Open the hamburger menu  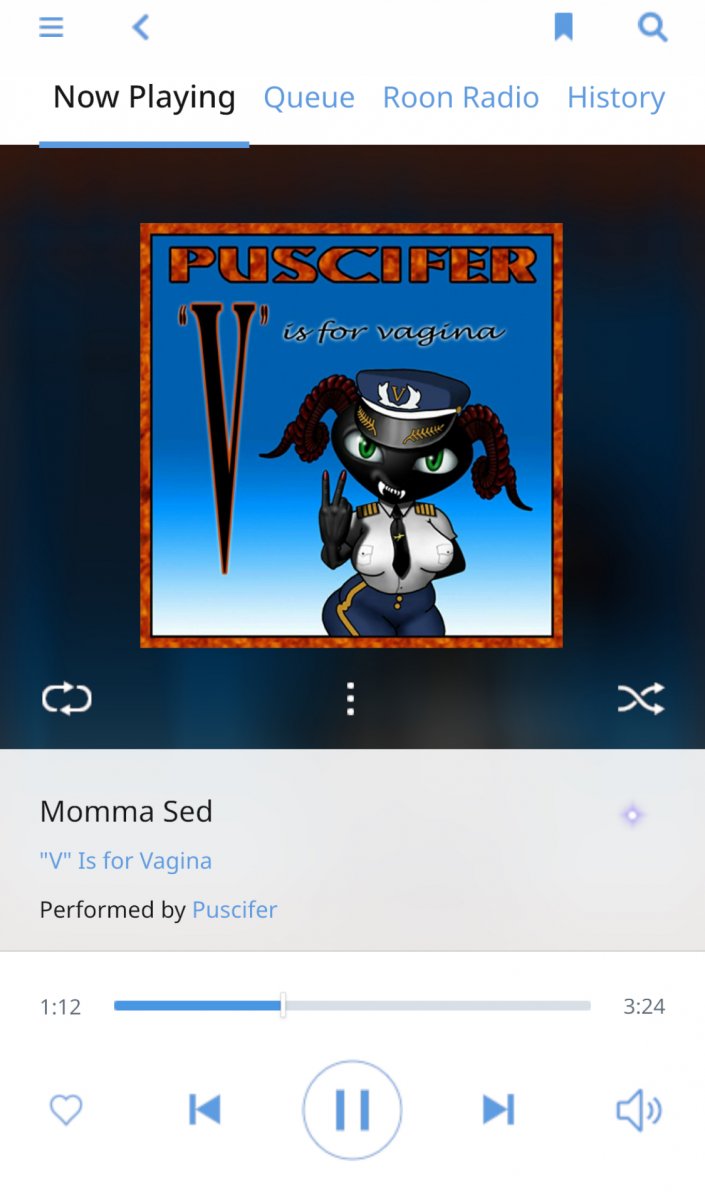click(x=51, y=27)
